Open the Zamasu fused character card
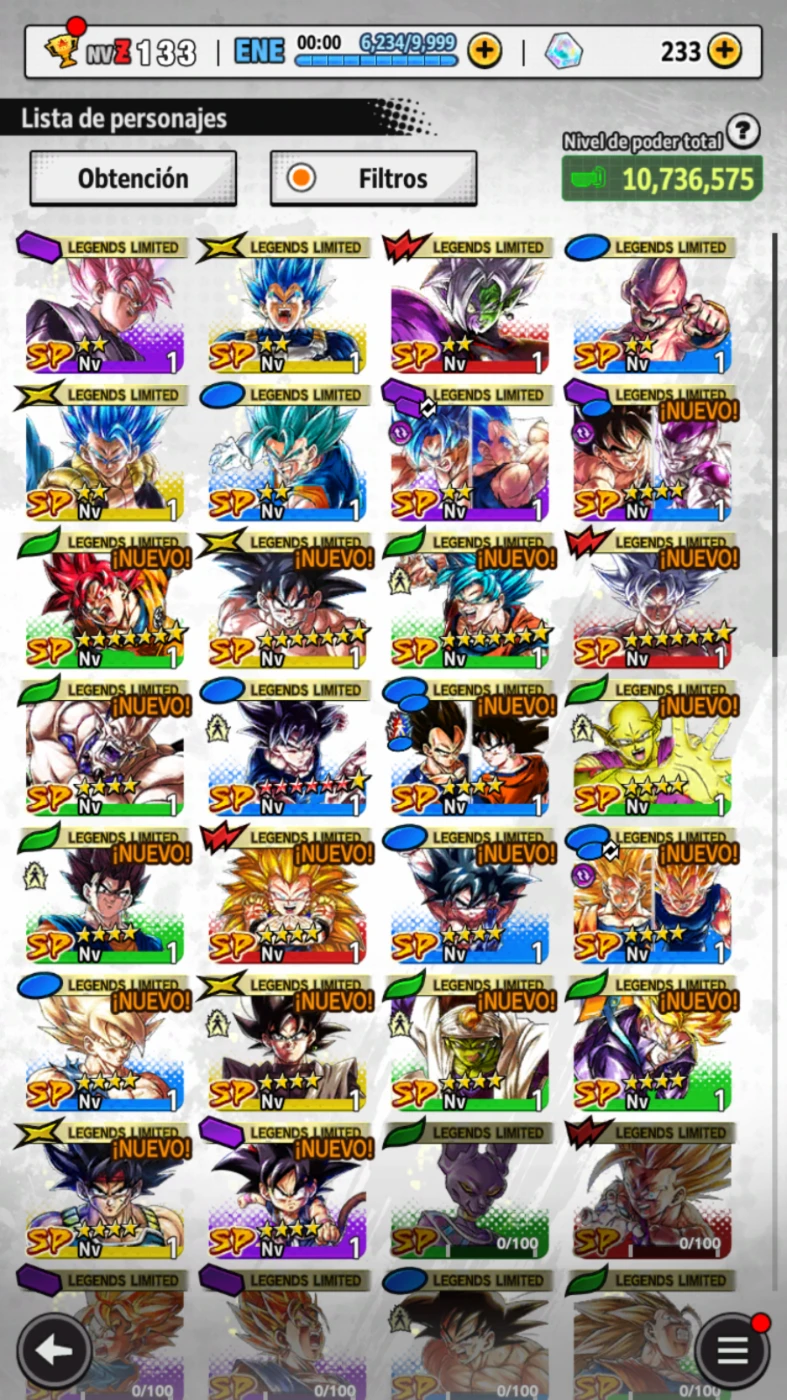The height and width of the screenshot is (1400, 787). click(470, 304)
